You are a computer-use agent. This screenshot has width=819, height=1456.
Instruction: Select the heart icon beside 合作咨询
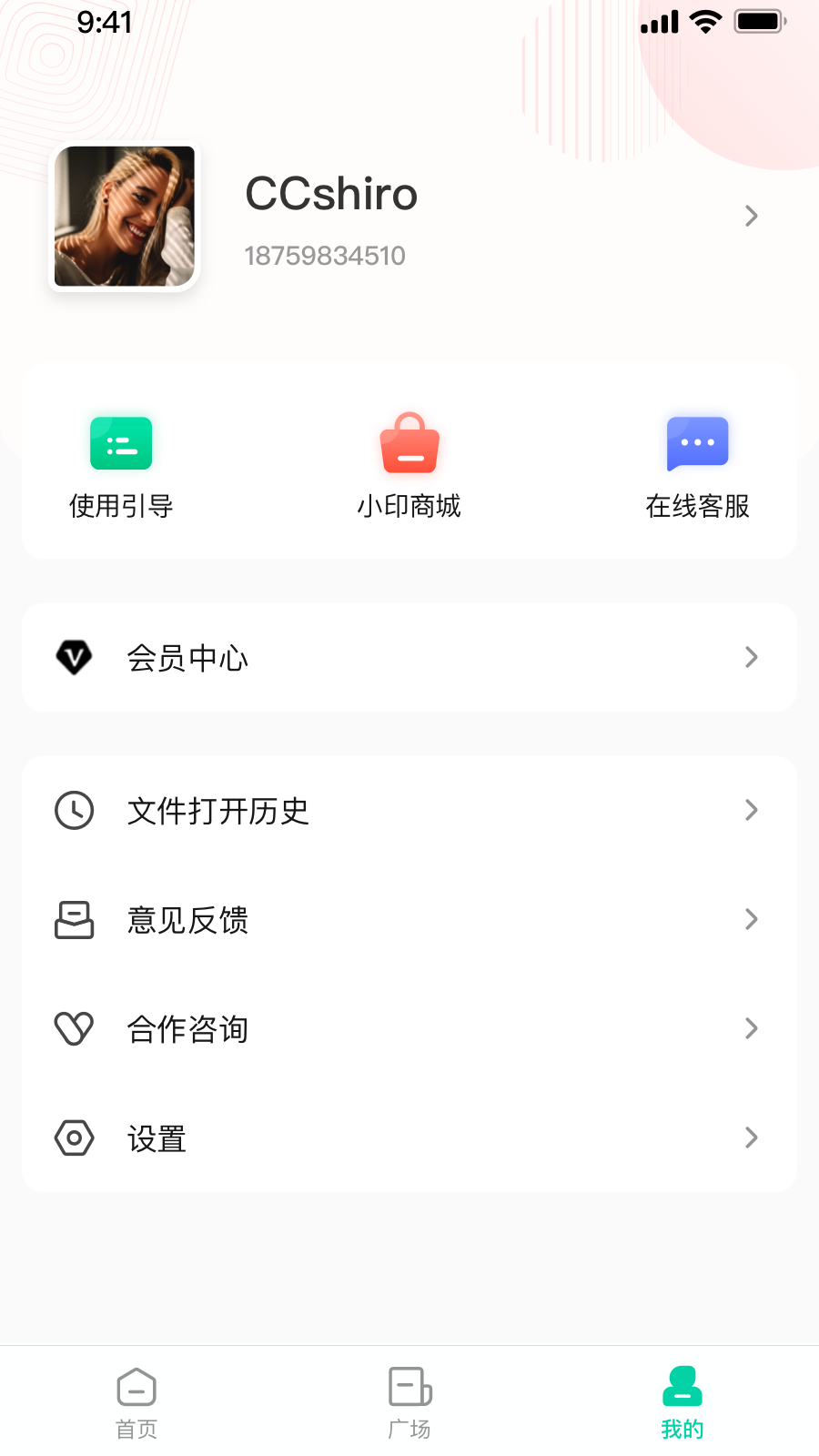(74, 1028)
